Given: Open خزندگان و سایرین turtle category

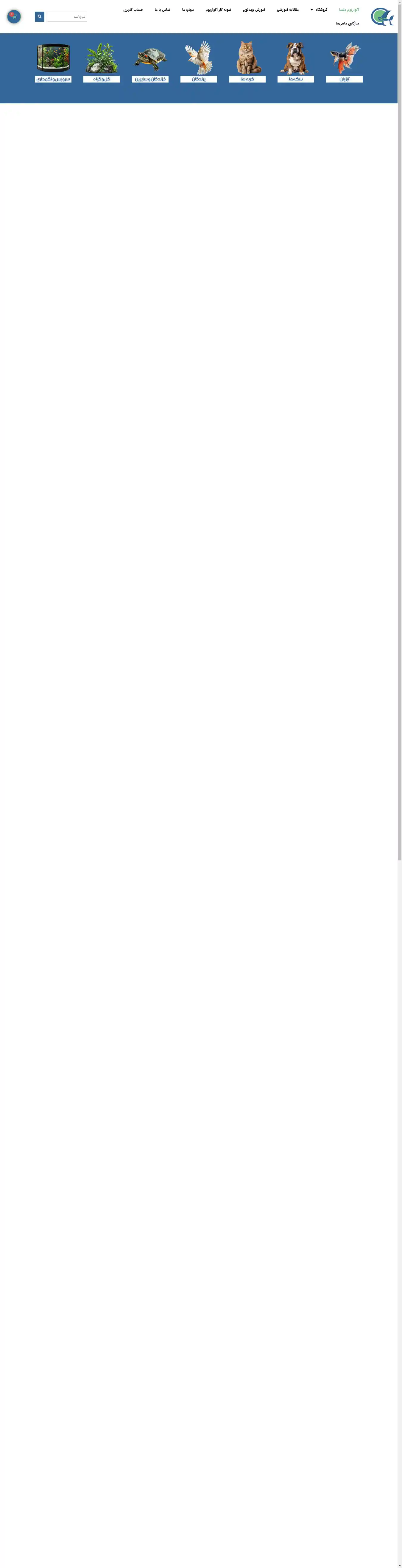Looking at the screenshot, I should coord(149,62).
